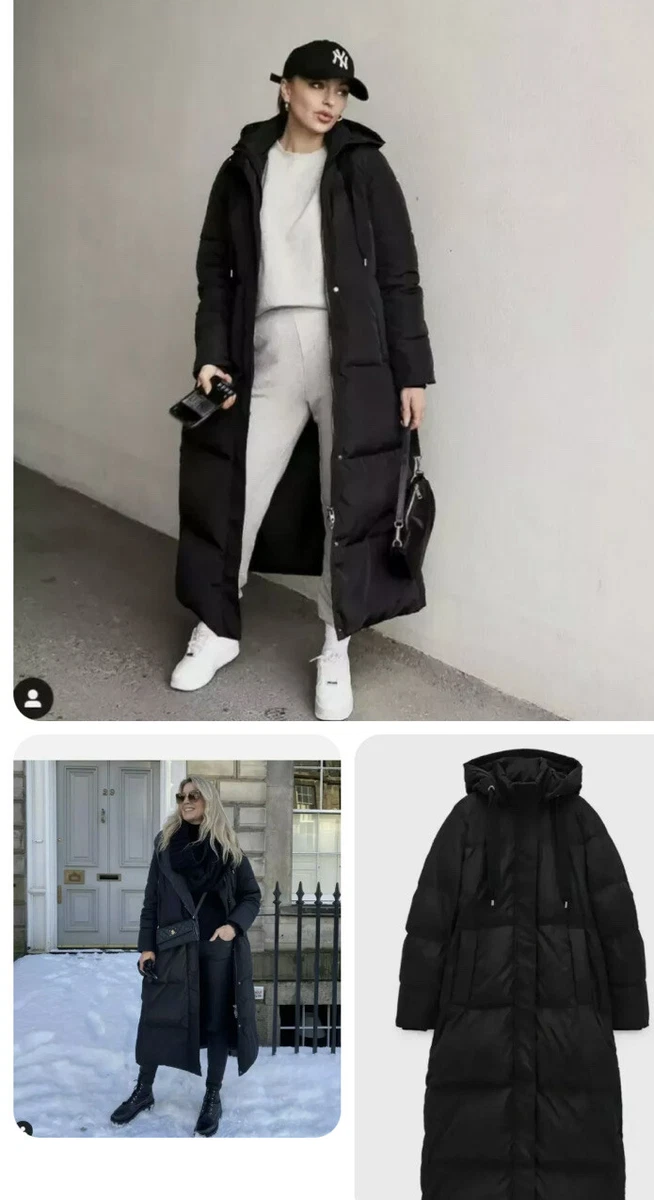Open the large photo of woman in NY cap
The height and width of the screenshot is (1200, 654).
333,360
